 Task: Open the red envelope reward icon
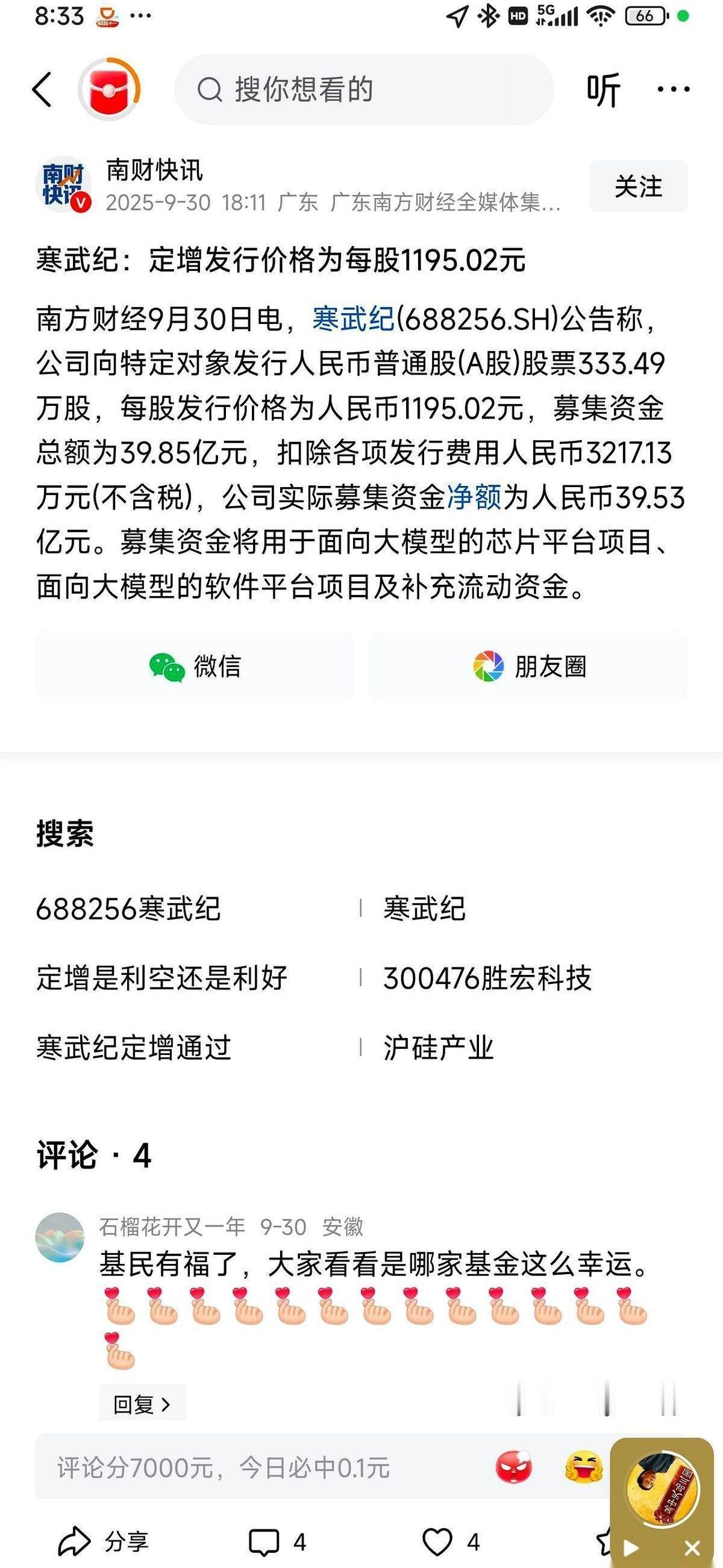tap(110, 90)
